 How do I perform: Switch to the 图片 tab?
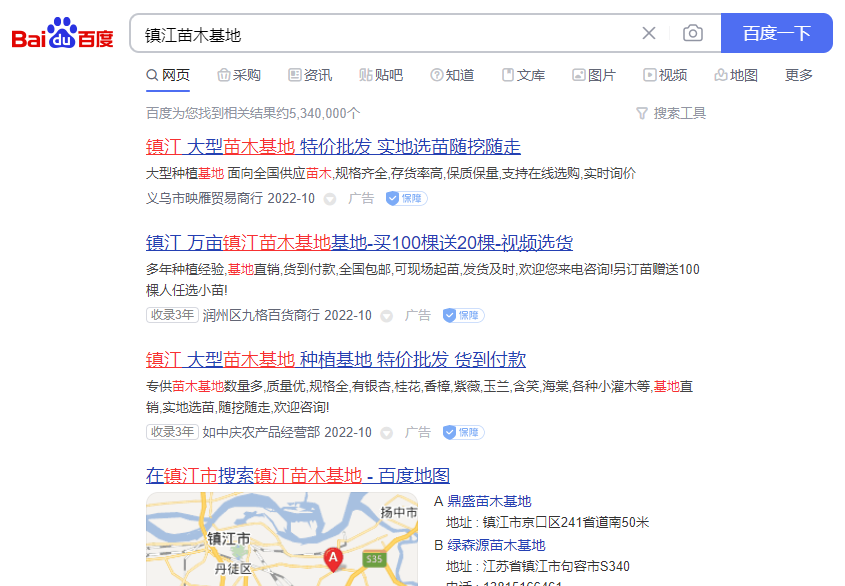[594, 75]
